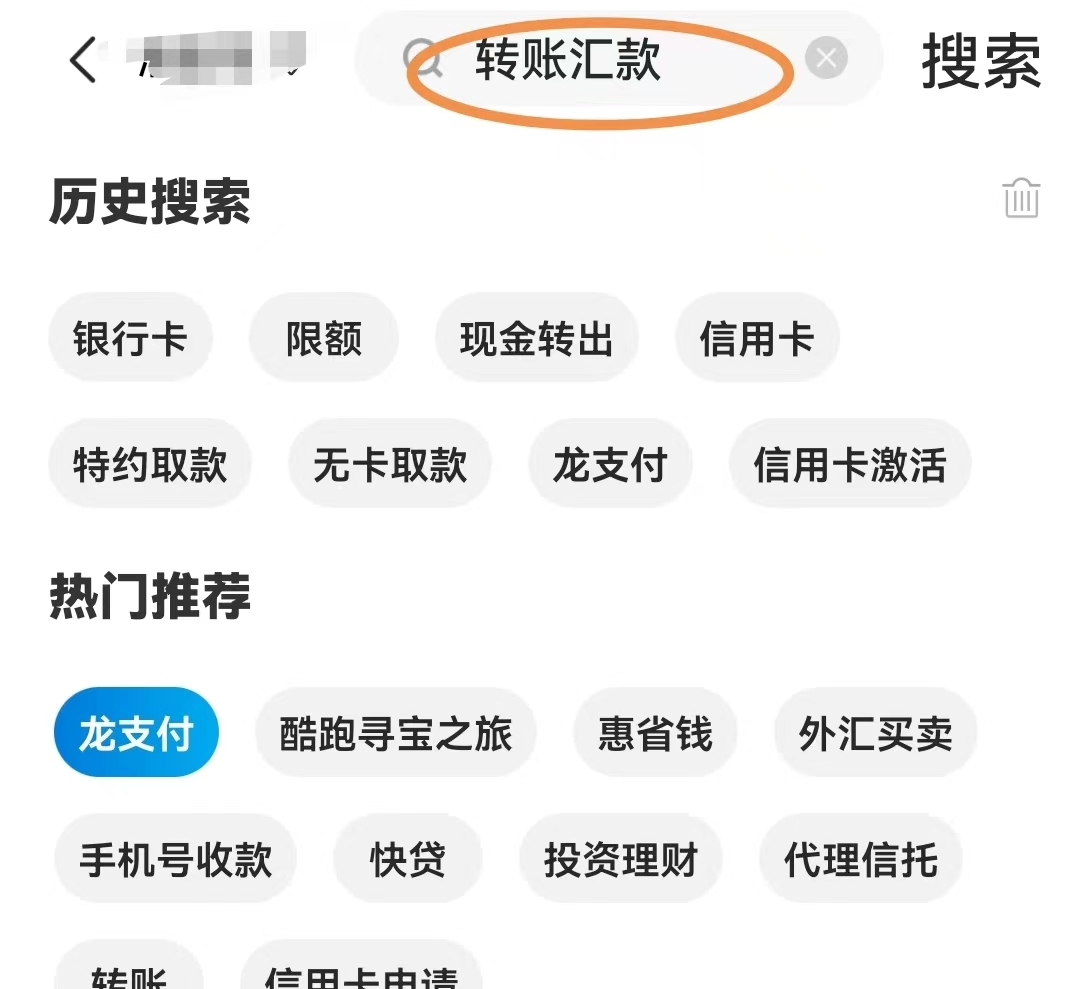Tap the search field containing 转账汇款

pyautogui.click(x=600, y=62)
